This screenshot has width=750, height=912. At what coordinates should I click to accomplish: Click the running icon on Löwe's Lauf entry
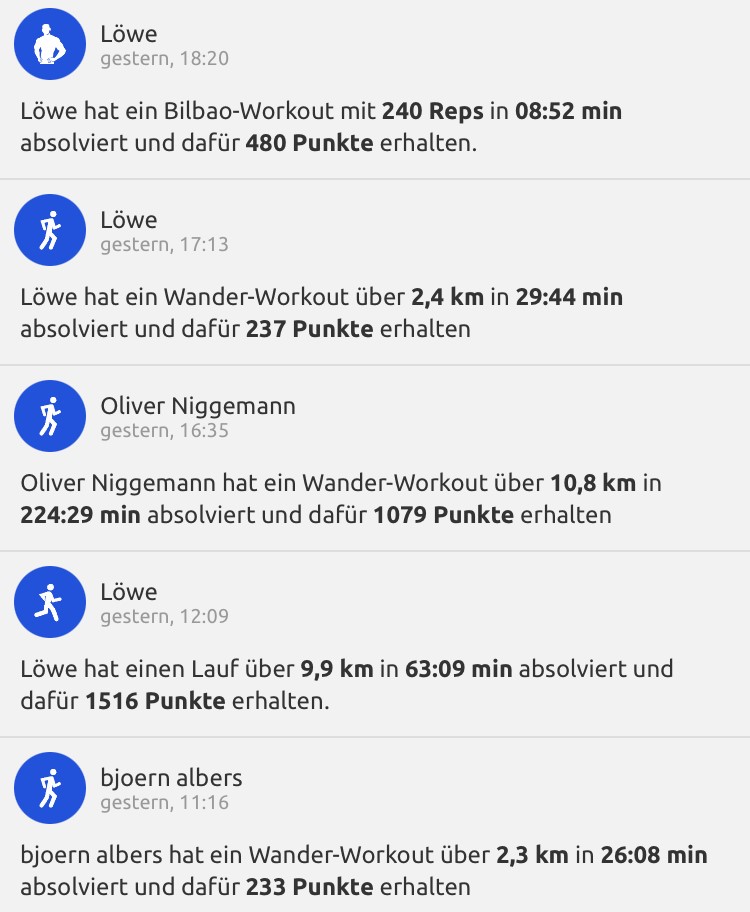[x=49, y=602]
